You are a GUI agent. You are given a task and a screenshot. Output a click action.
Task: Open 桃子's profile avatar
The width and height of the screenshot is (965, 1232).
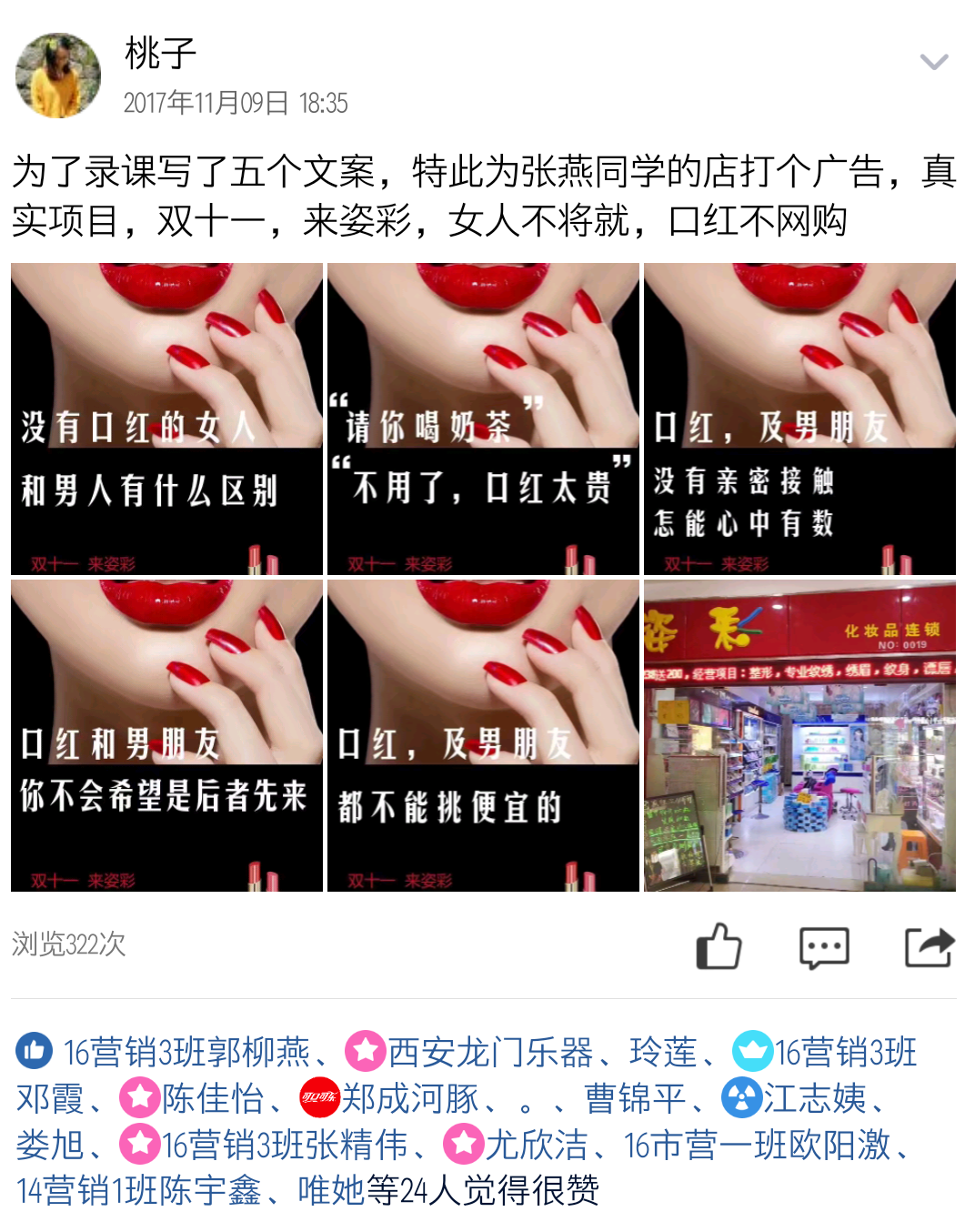pos(58,76)
